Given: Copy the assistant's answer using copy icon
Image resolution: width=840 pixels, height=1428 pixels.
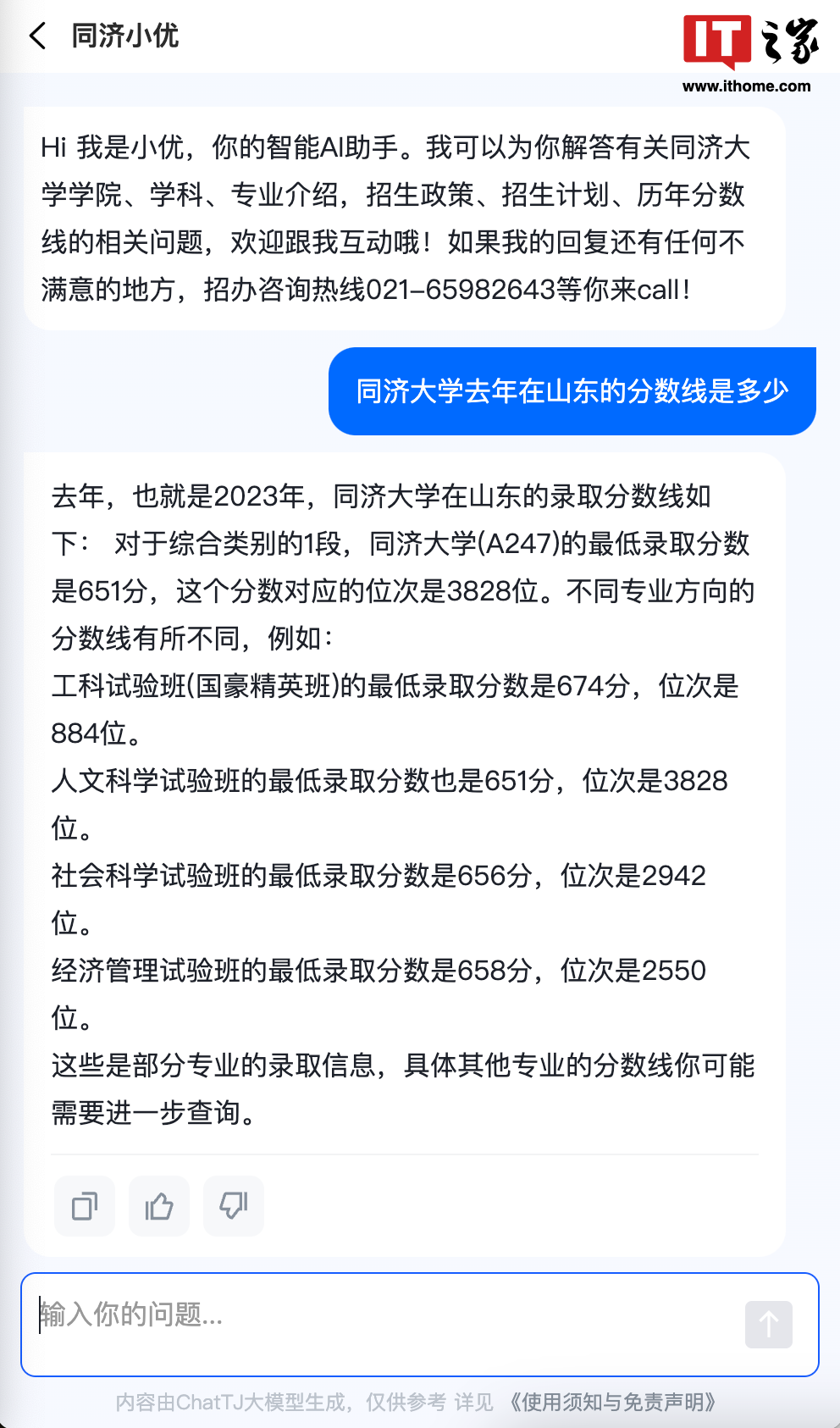Looking at the screenshot, I should point(84,1206).
